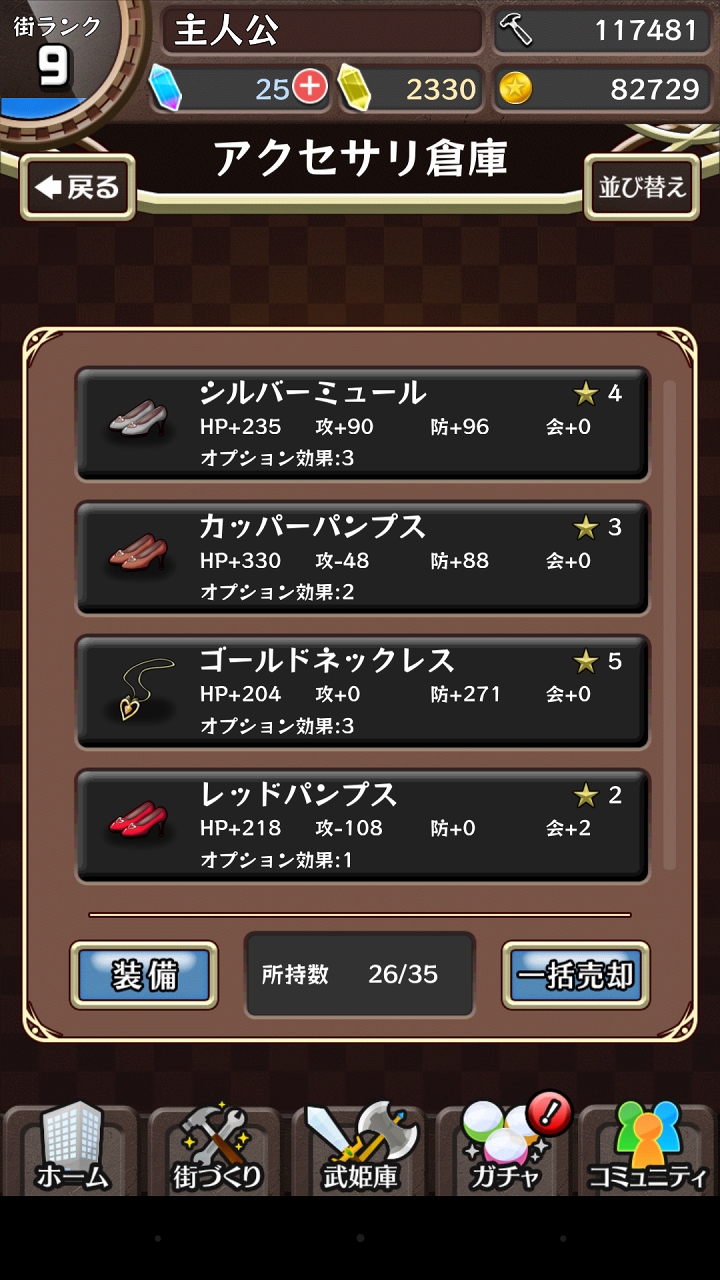Tap the 戻る back arrow button
The width and height of the screenshot is (720, 1280).
pos(77,189)
